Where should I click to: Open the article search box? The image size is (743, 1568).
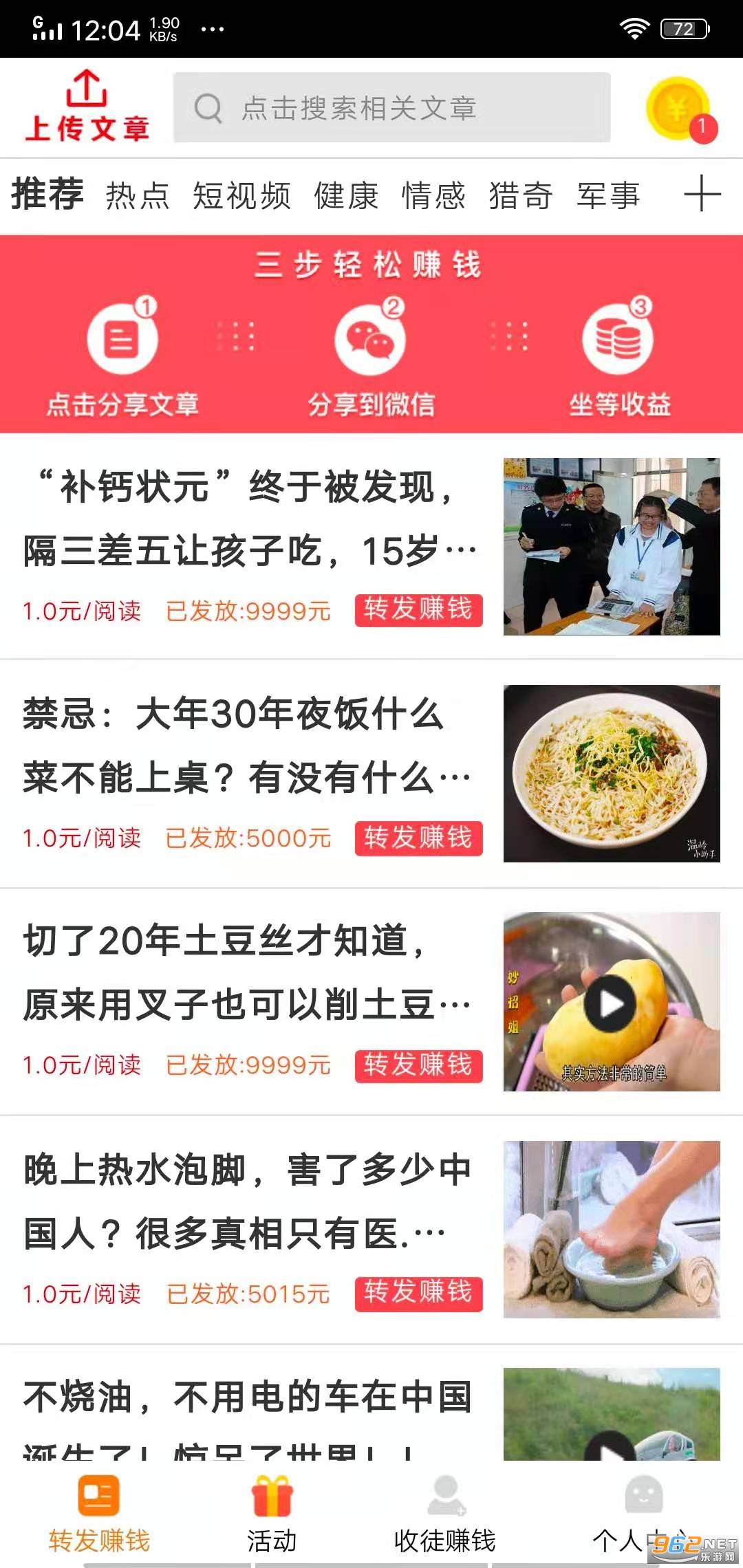point(391,108)
